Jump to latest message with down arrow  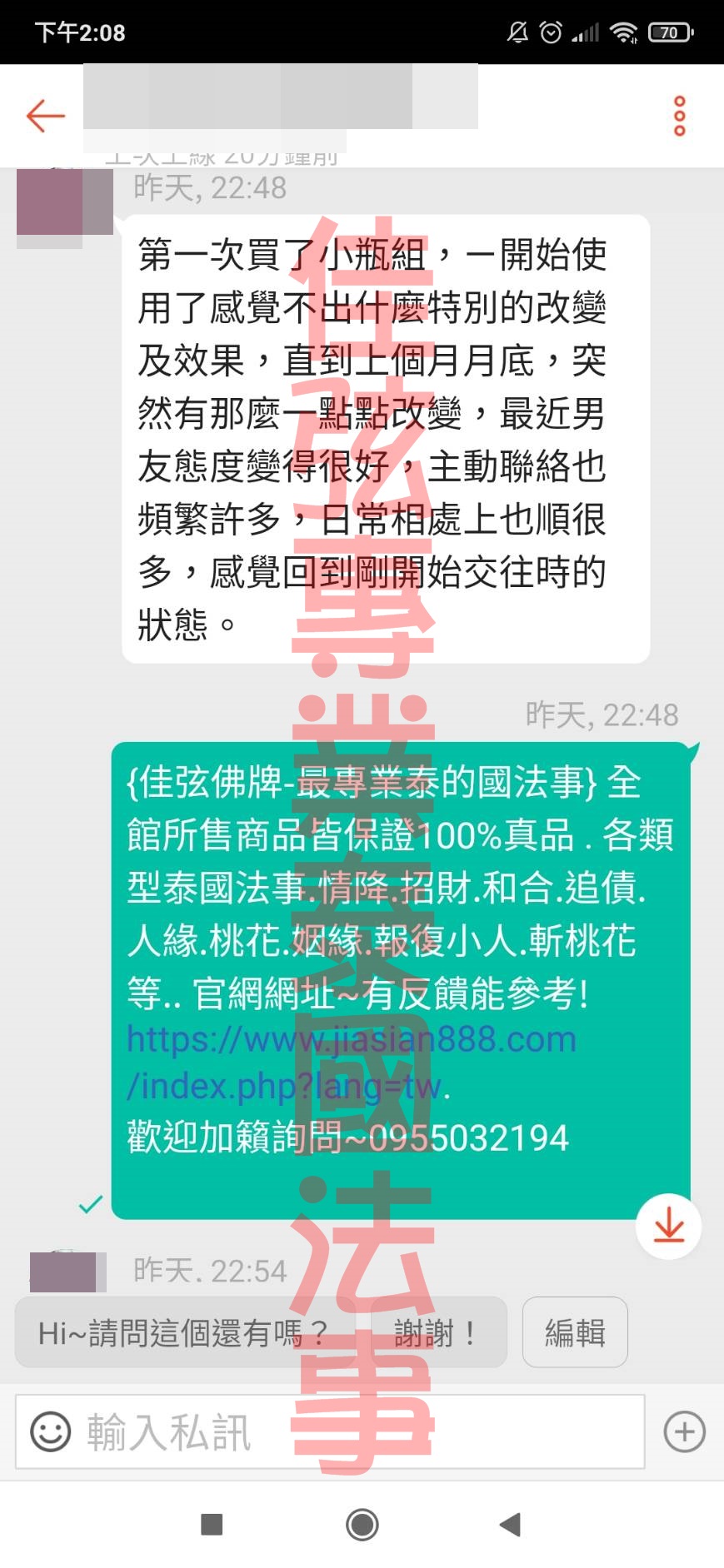668,1227
